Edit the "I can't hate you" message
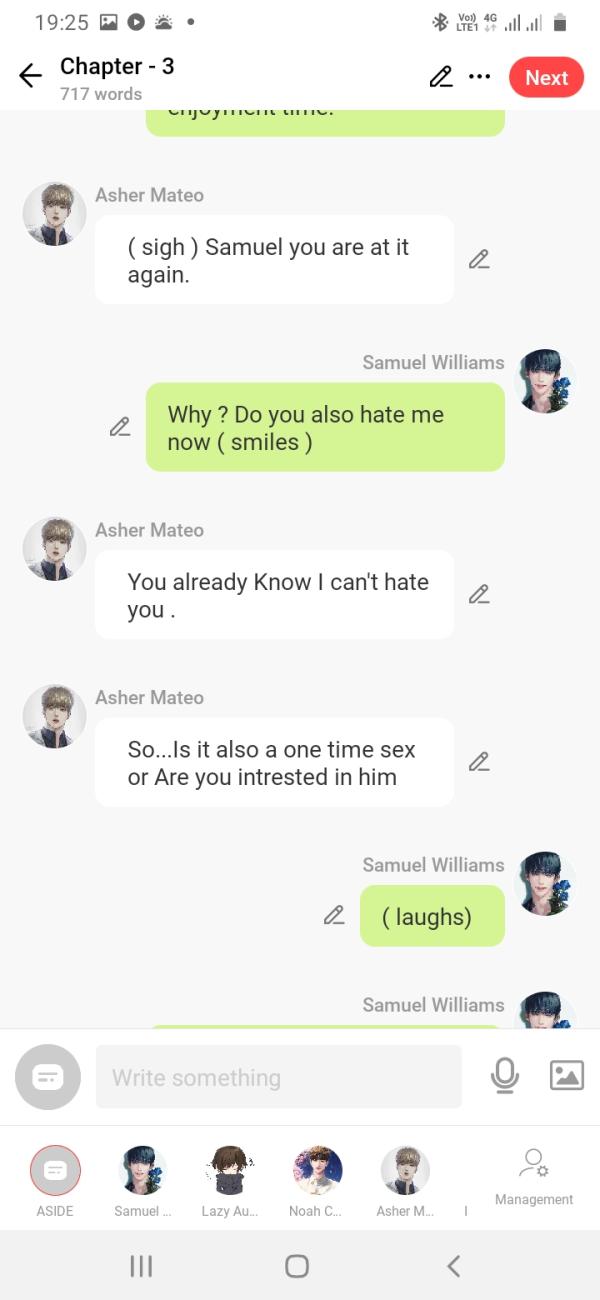Viewport: 600px width, 1300px height. click(479, 595)
